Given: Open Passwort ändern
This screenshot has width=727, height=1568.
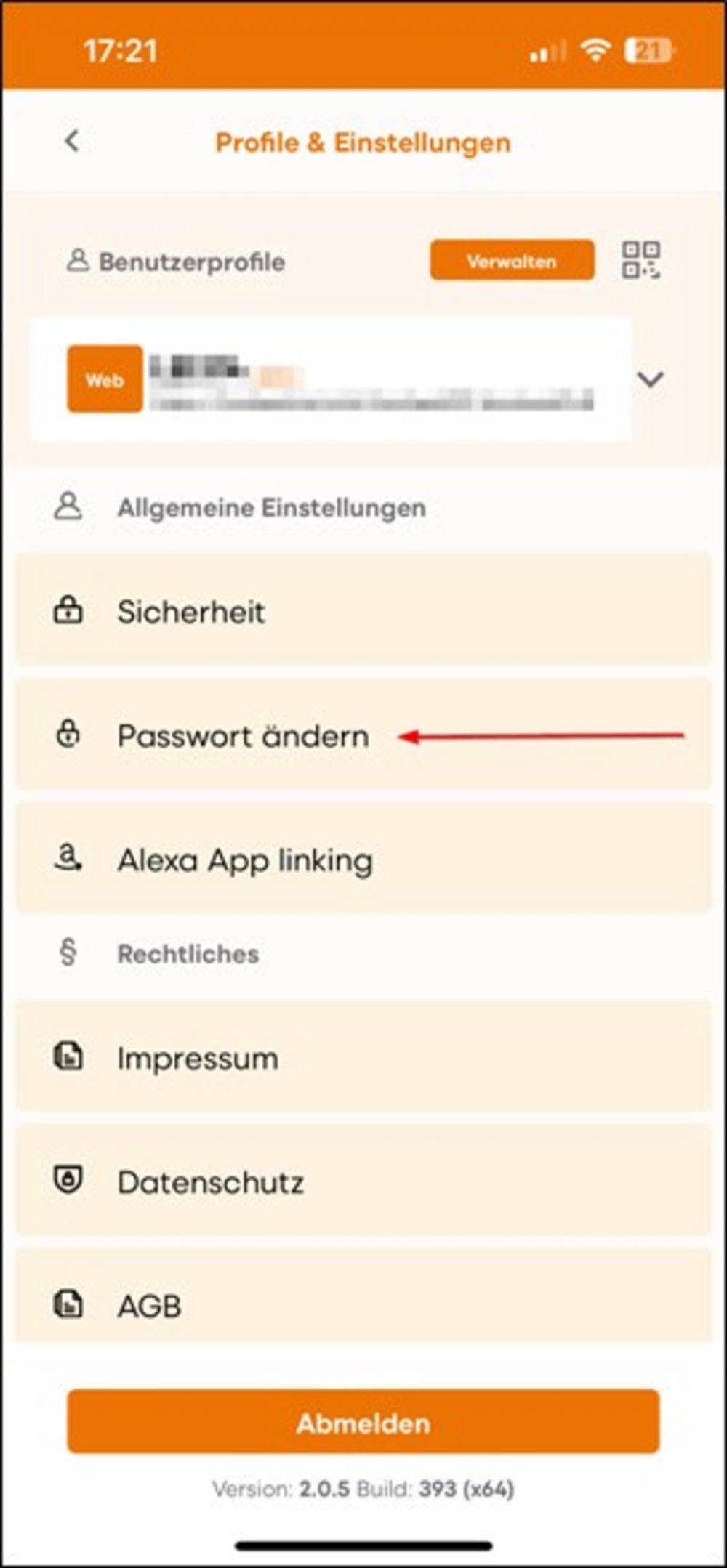Looking at the screenshot, I should coord(363,735).
